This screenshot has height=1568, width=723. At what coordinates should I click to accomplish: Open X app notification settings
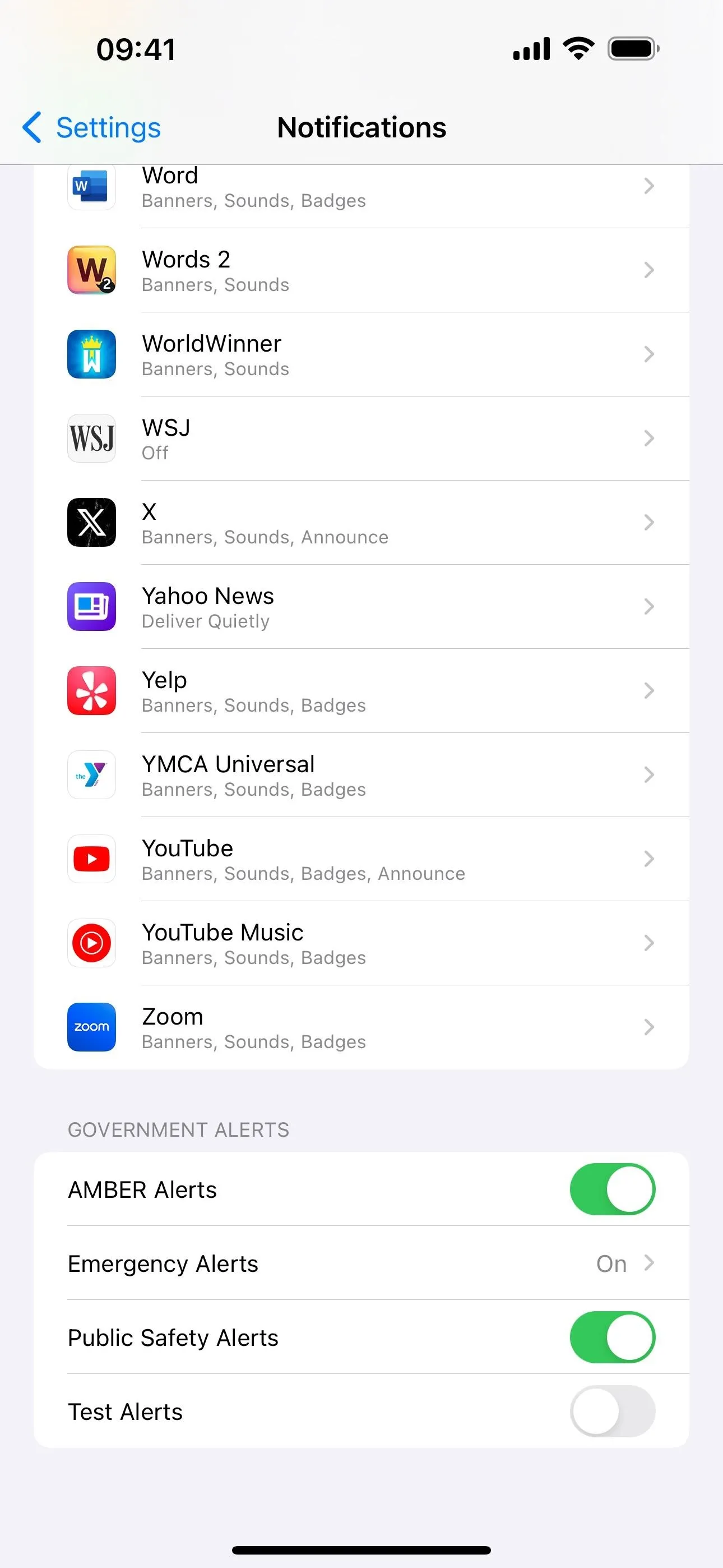(x=361, y=522)
